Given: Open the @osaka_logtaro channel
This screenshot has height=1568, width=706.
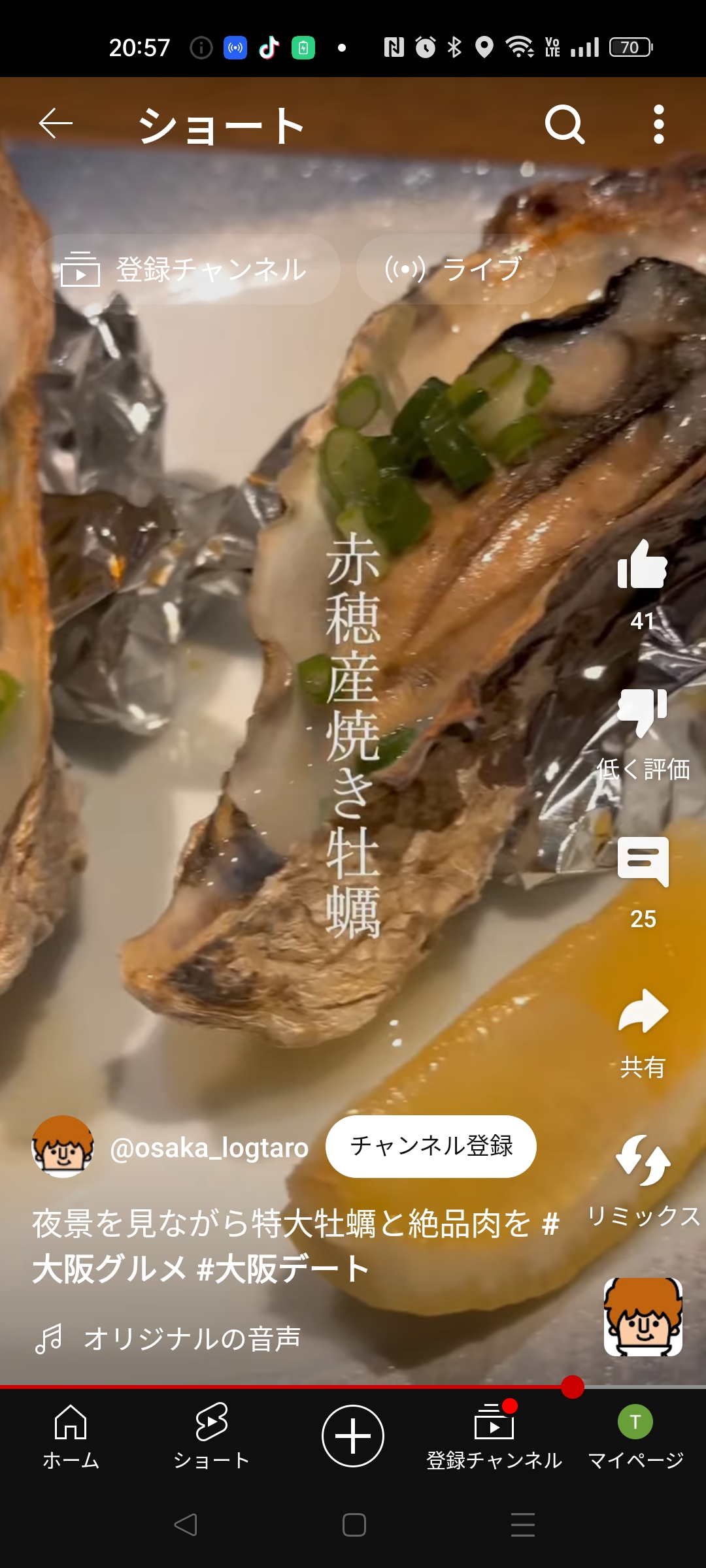Looking at the screenshot, I should (209, 1148).
